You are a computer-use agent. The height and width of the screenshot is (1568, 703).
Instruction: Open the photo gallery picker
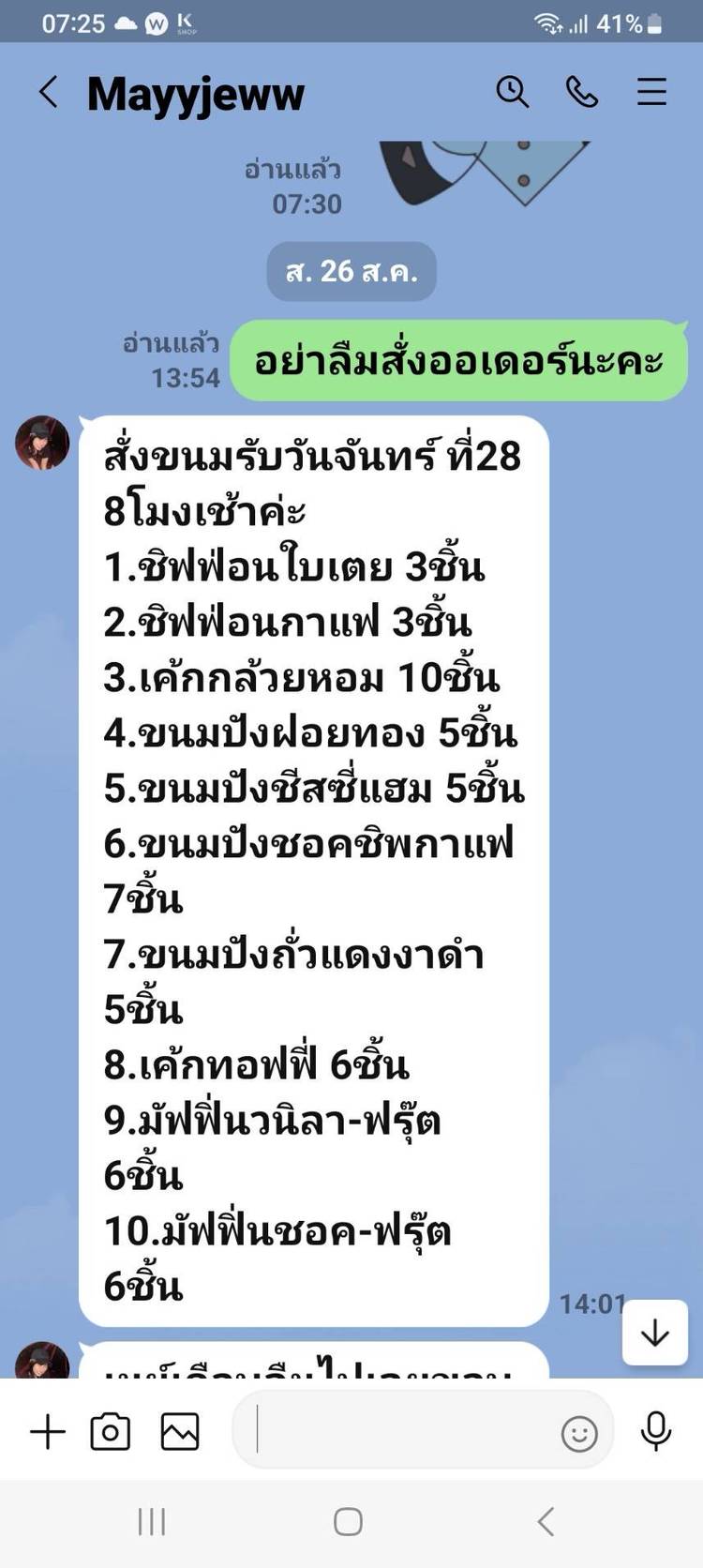coord(180,1432)
